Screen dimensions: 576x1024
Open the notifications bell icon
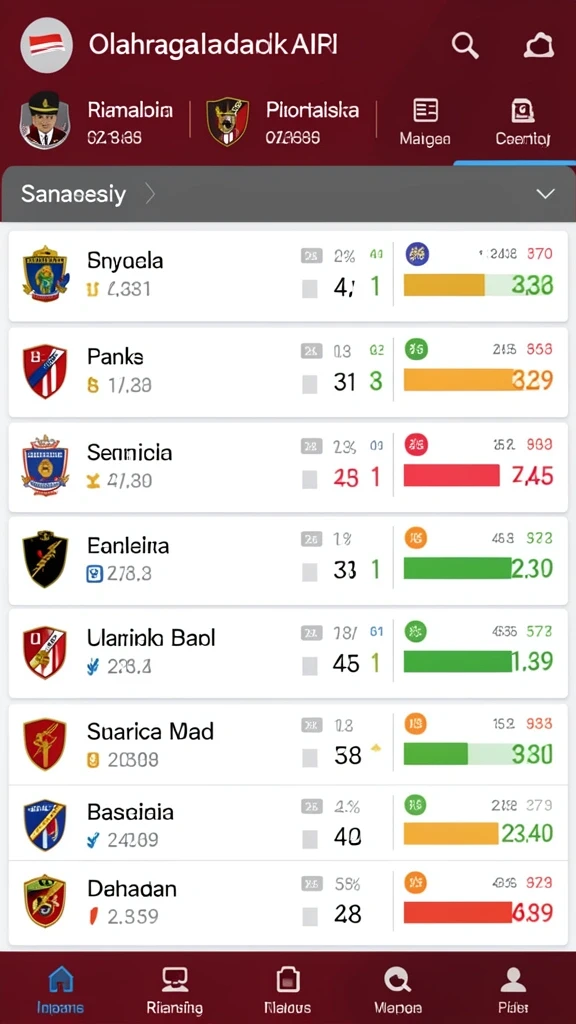point(539,46)
